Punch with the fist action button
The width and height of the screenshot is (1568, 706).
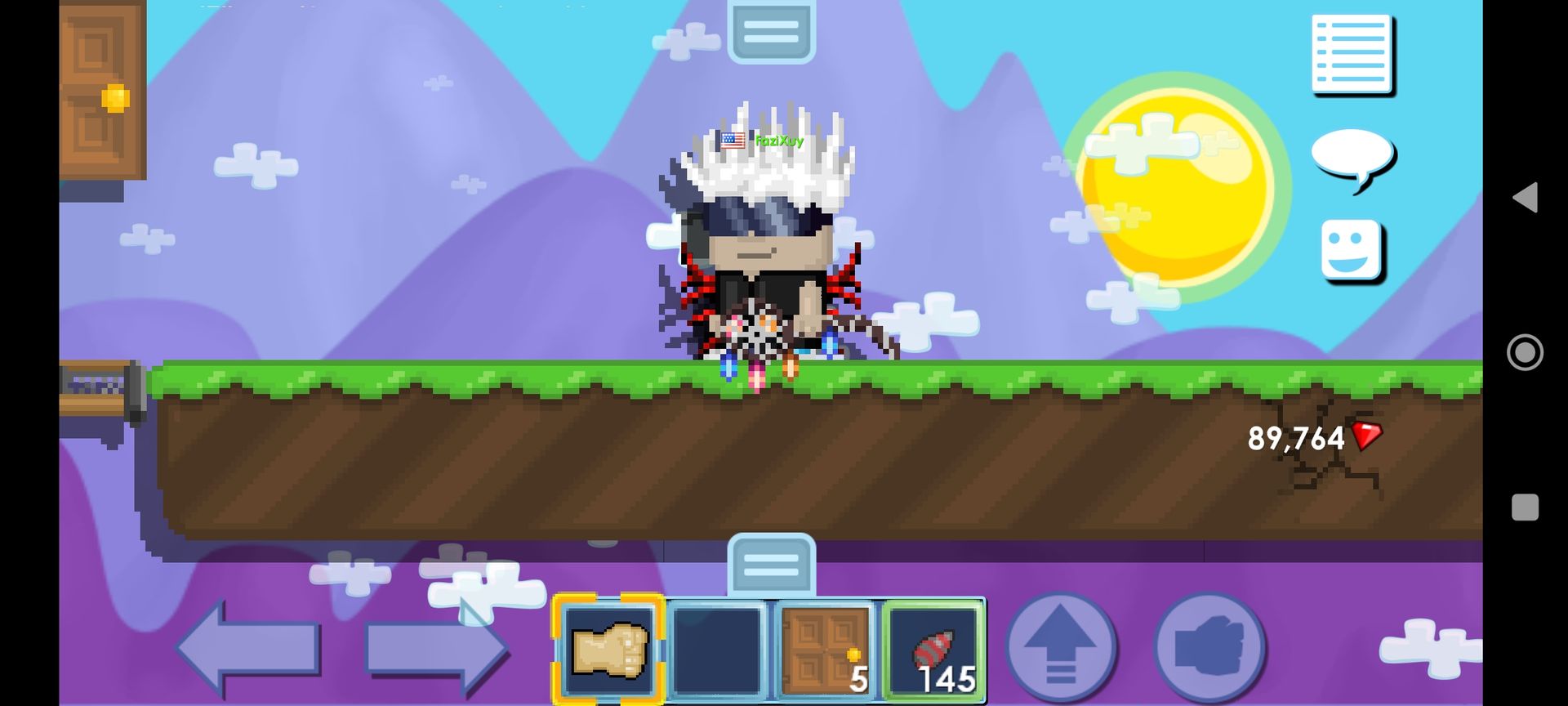click(1210, 647)
